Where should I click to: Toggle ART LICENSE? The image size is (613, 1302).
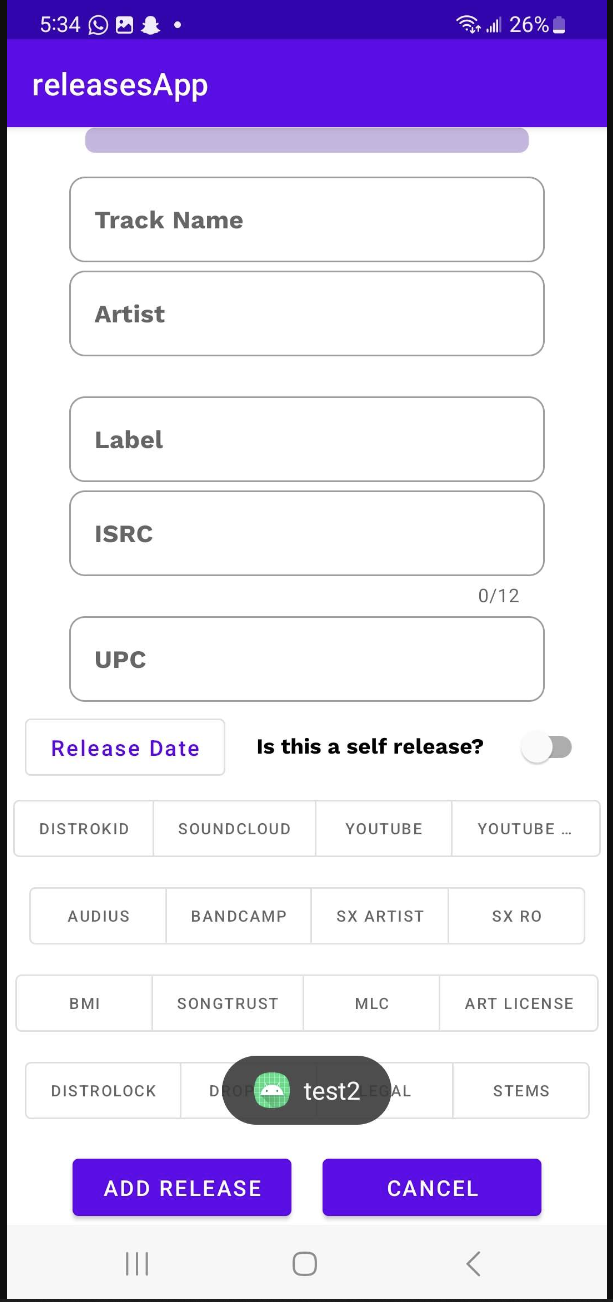click(519, 1004)
